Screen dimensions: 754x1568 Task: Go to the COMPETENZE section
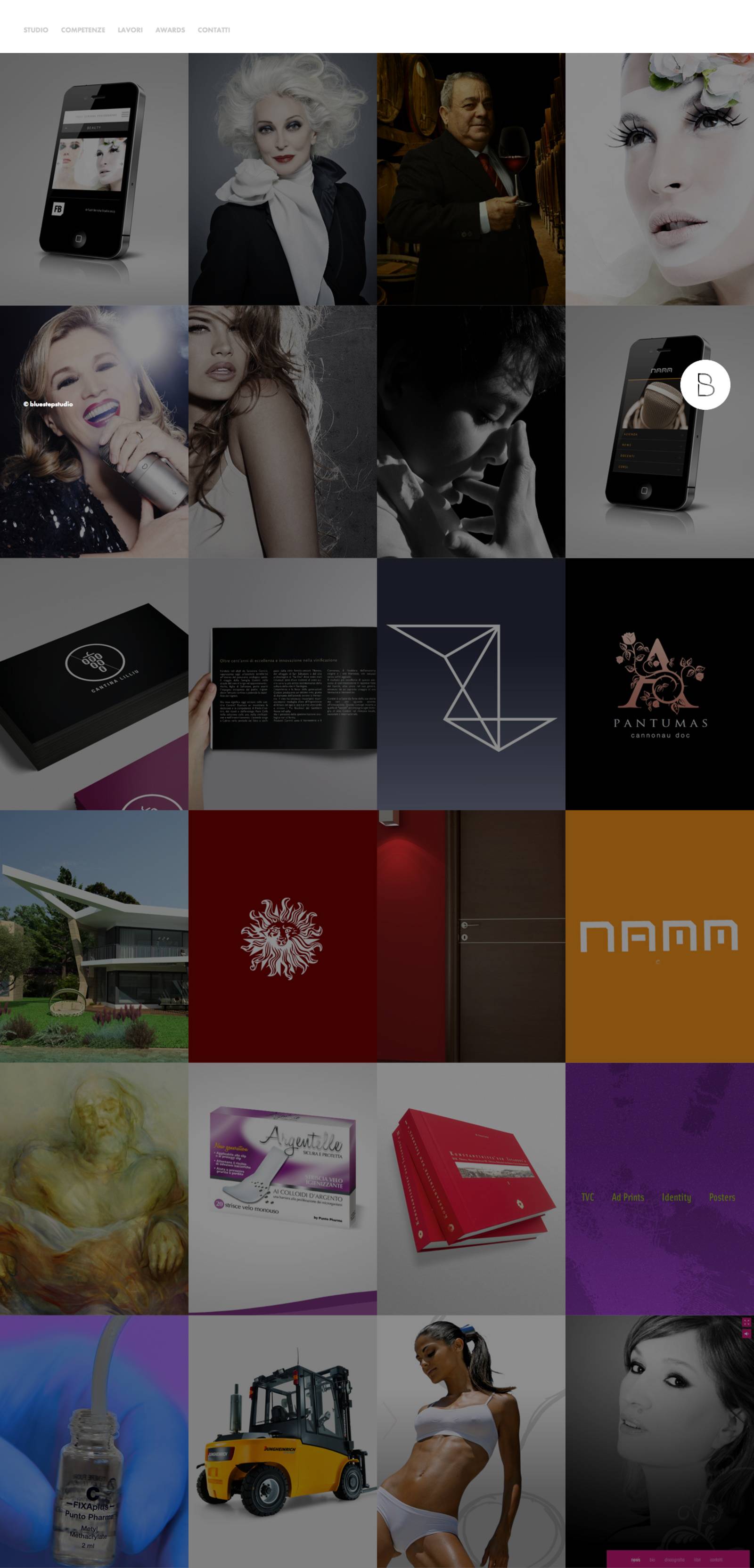click(x=83, y=30)
